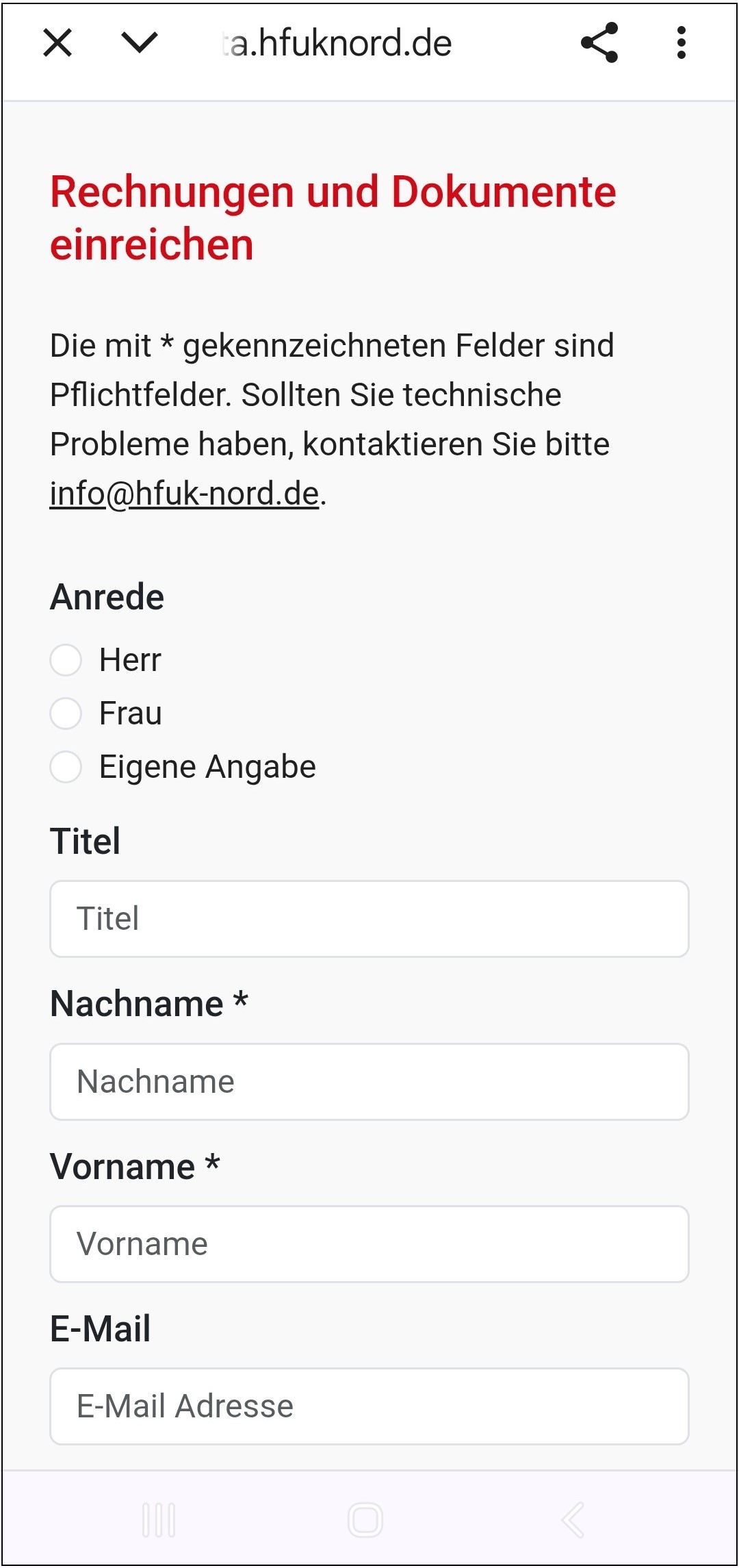The image size is (739, 1568).
Task: Tap the Nachname input field
Action: pyautogui.click(x=369, y=1082)
